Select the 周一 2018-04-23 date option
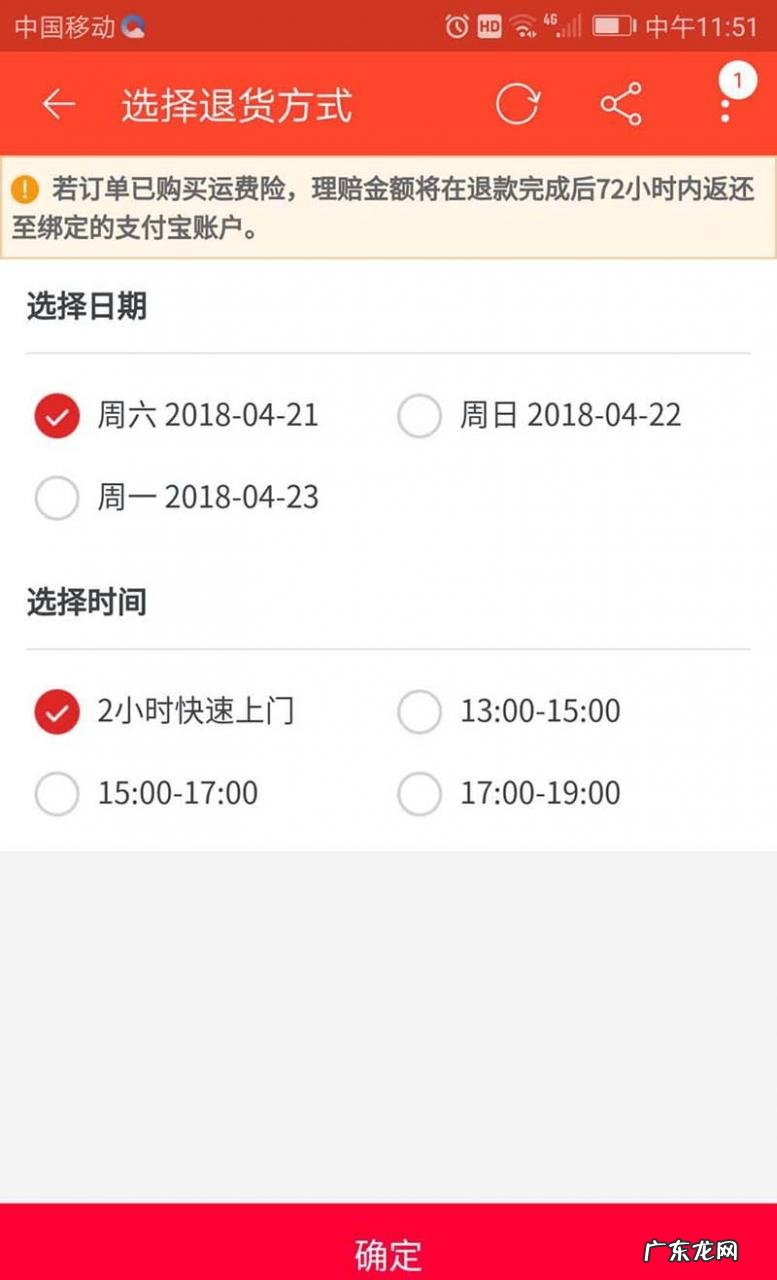This screenshot has height=1280, width=777. coord(57,497)
